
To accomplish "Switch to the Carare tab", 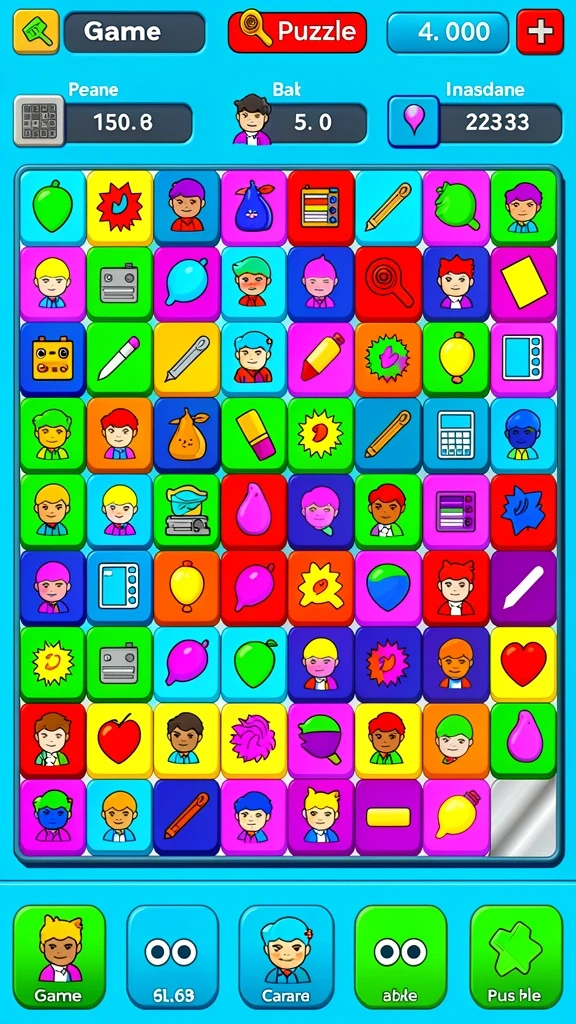I will tap(286, 957).
